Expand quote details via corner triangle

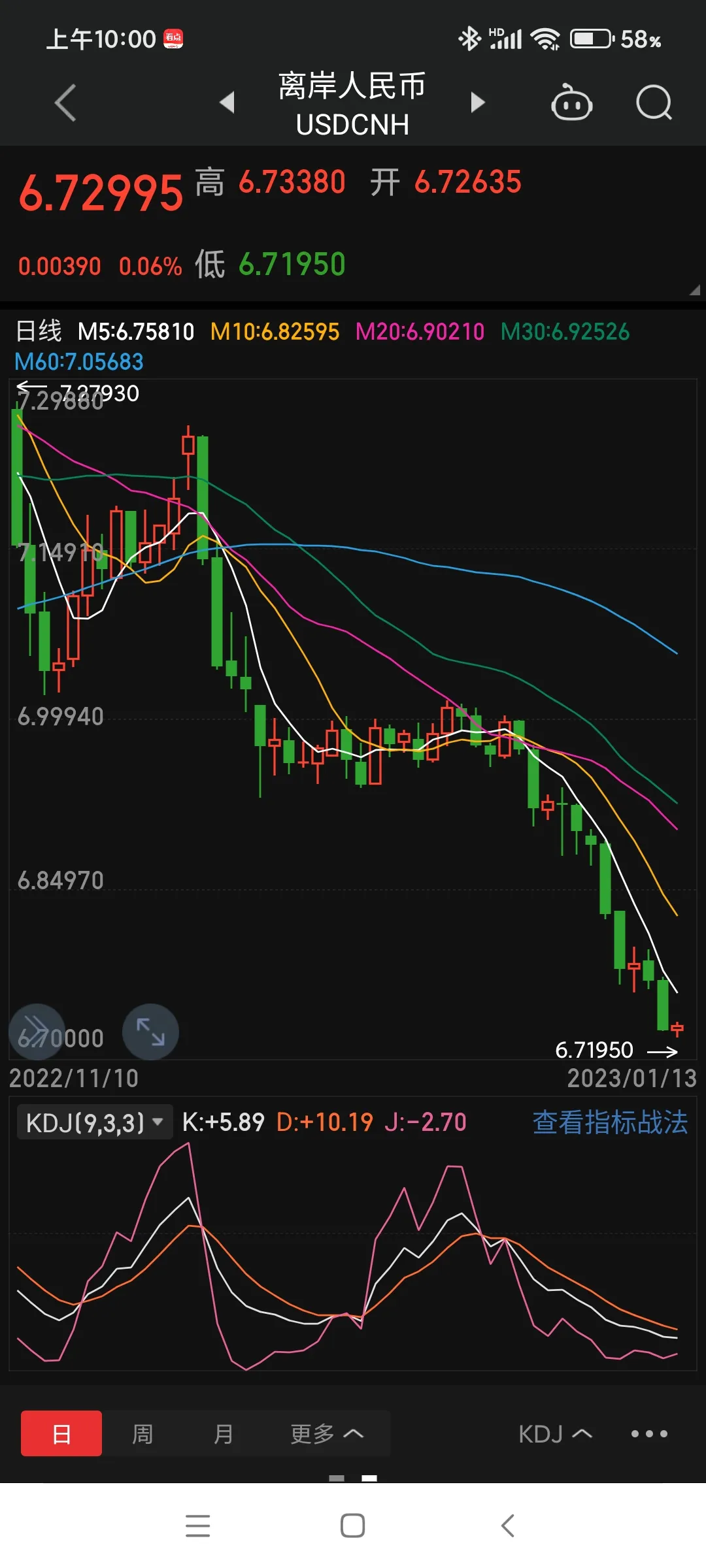(694, 290)
